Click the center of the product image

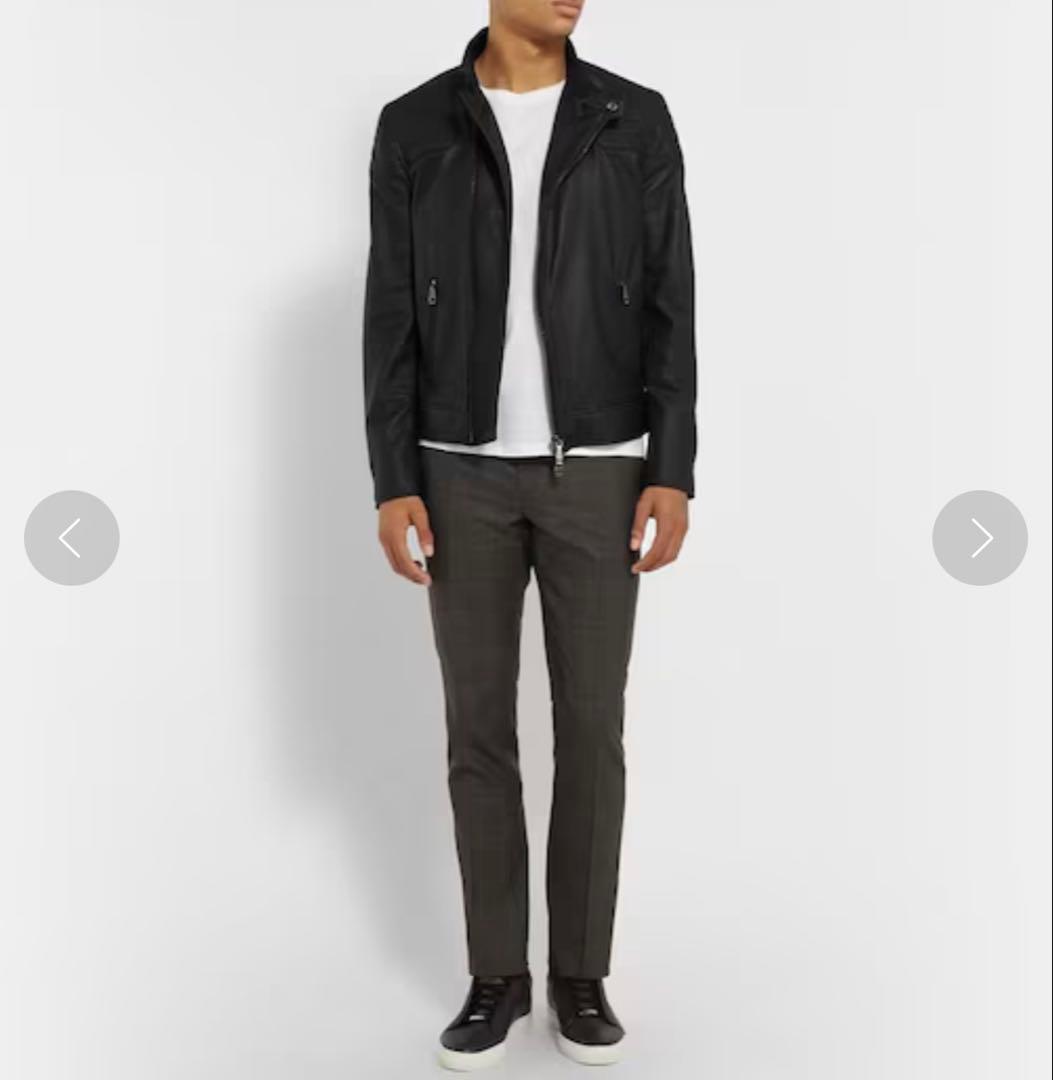(x=526, y=540)
